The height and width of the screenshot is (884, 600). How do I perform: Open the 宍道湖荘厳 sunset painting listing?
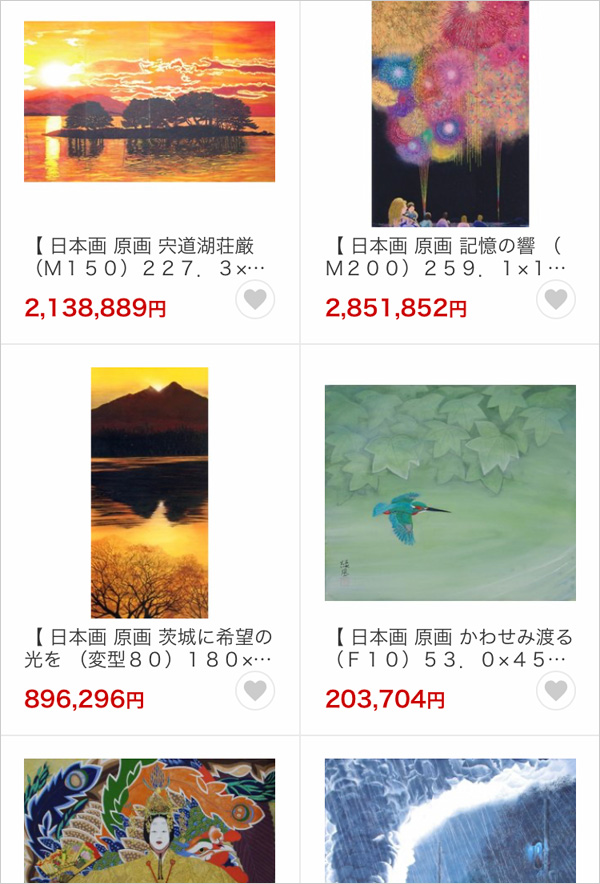pyautogui.click(x=149, y=102)
